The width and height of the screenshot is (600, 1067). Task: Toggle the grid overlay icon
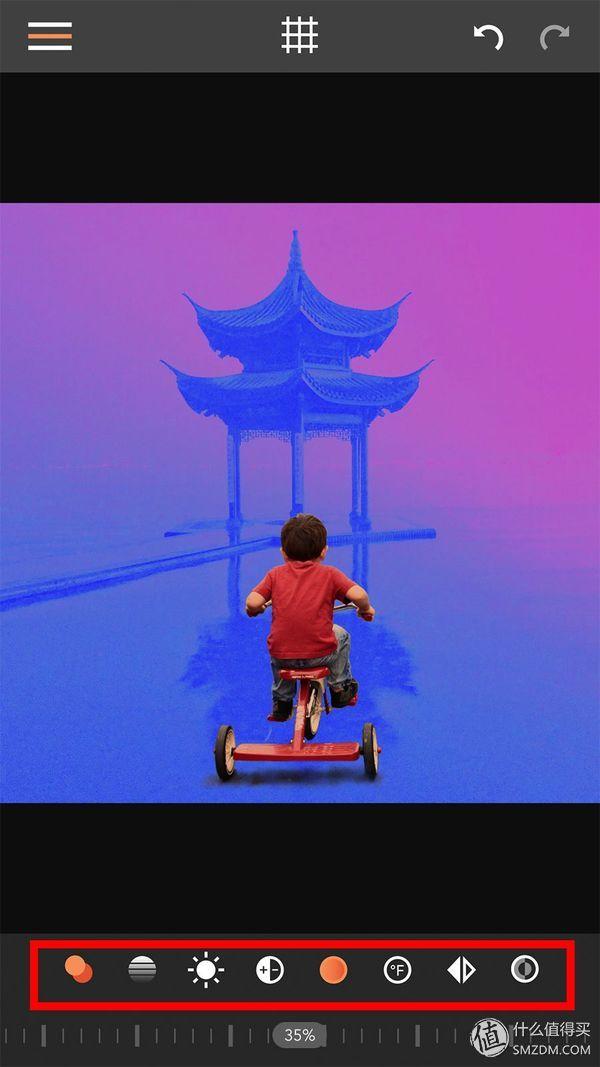click(x=299, y=36)
